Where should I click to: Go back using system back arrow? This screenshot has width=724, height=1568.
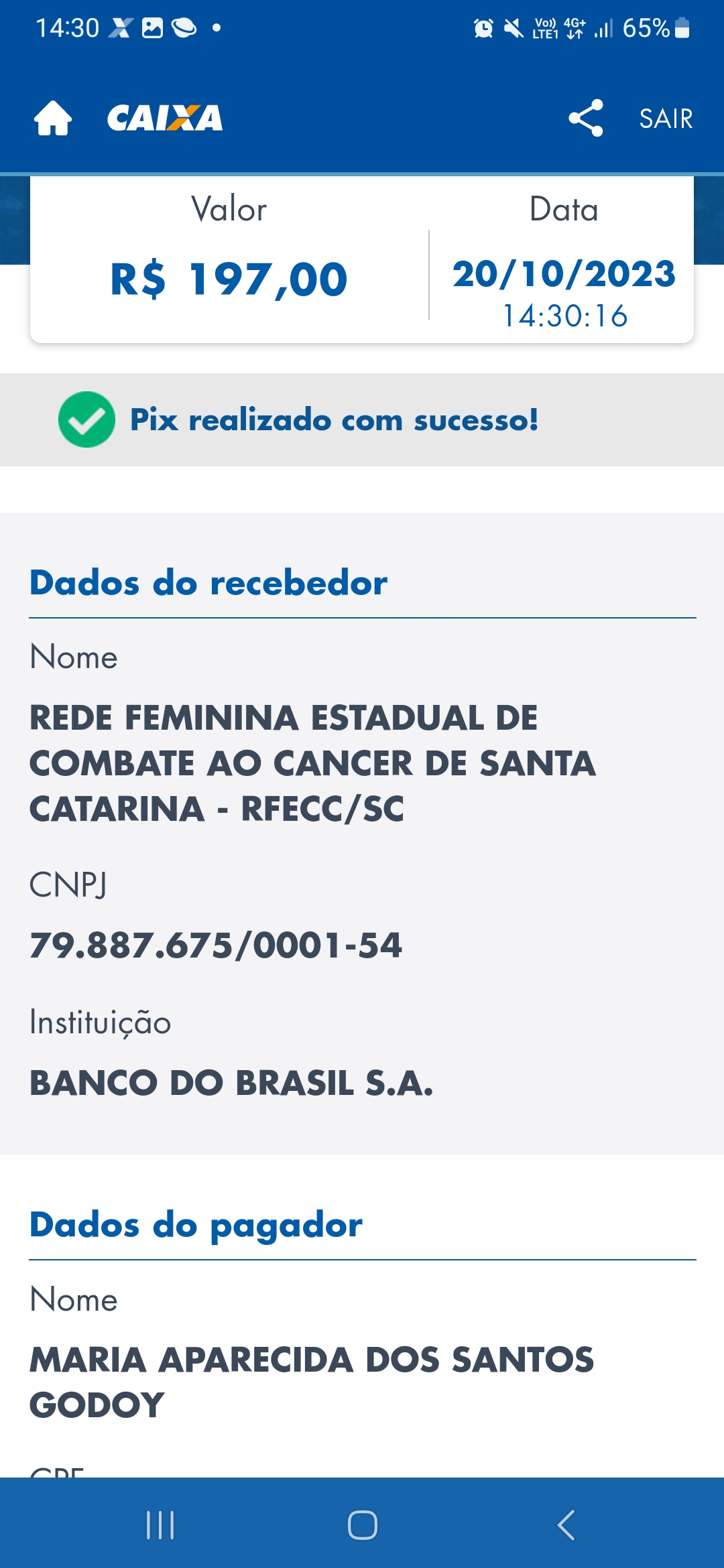click(566, 1525)
